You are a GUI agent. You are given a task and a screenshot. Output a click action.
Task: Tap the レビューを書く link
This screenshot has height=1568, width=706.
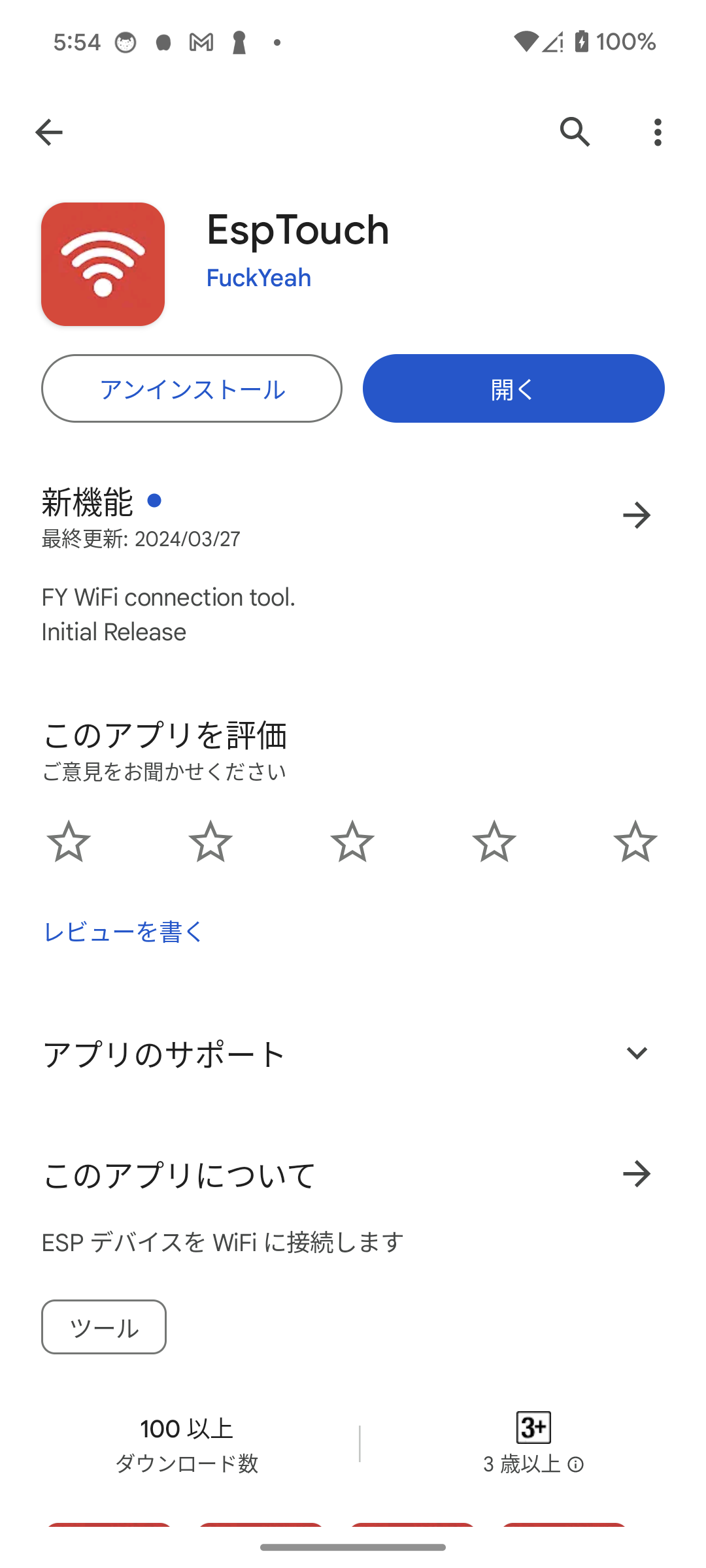tap(124, 932)
